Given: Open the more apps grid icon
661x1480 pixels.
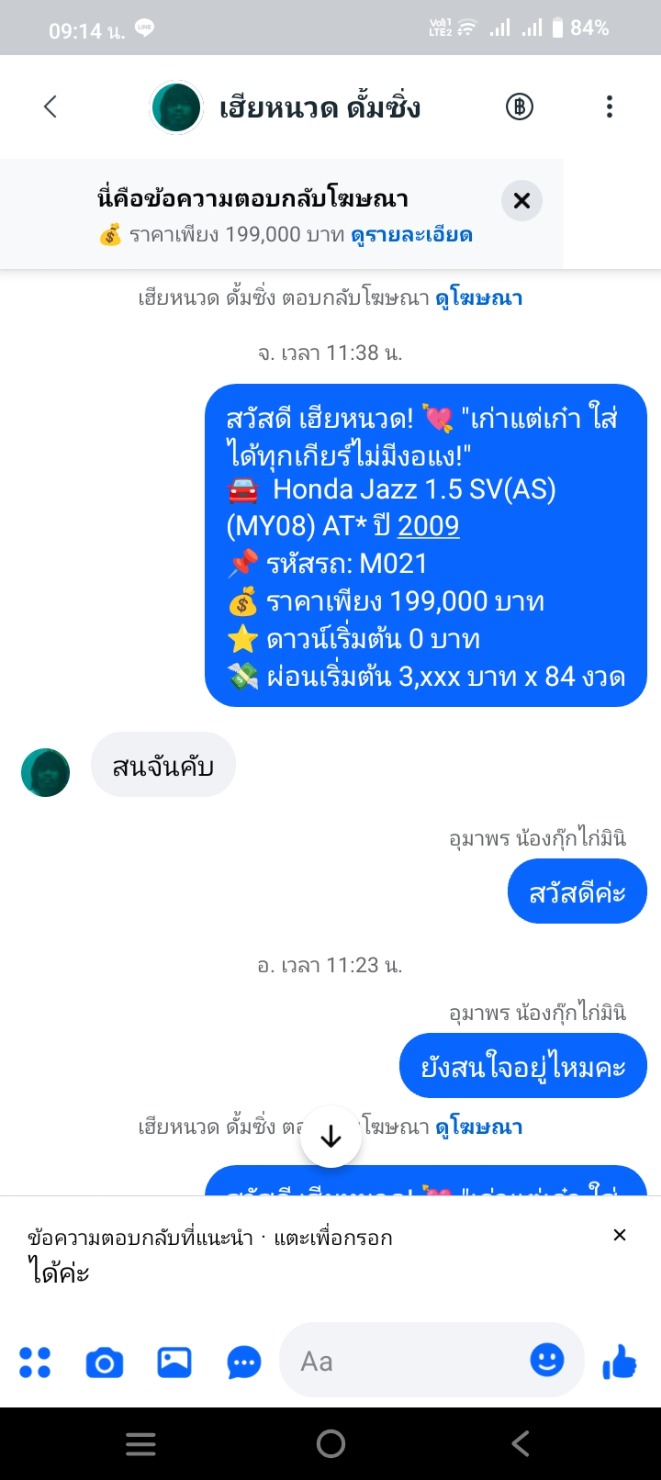Looking at the screenshot, I should (x=35, y=1362).
